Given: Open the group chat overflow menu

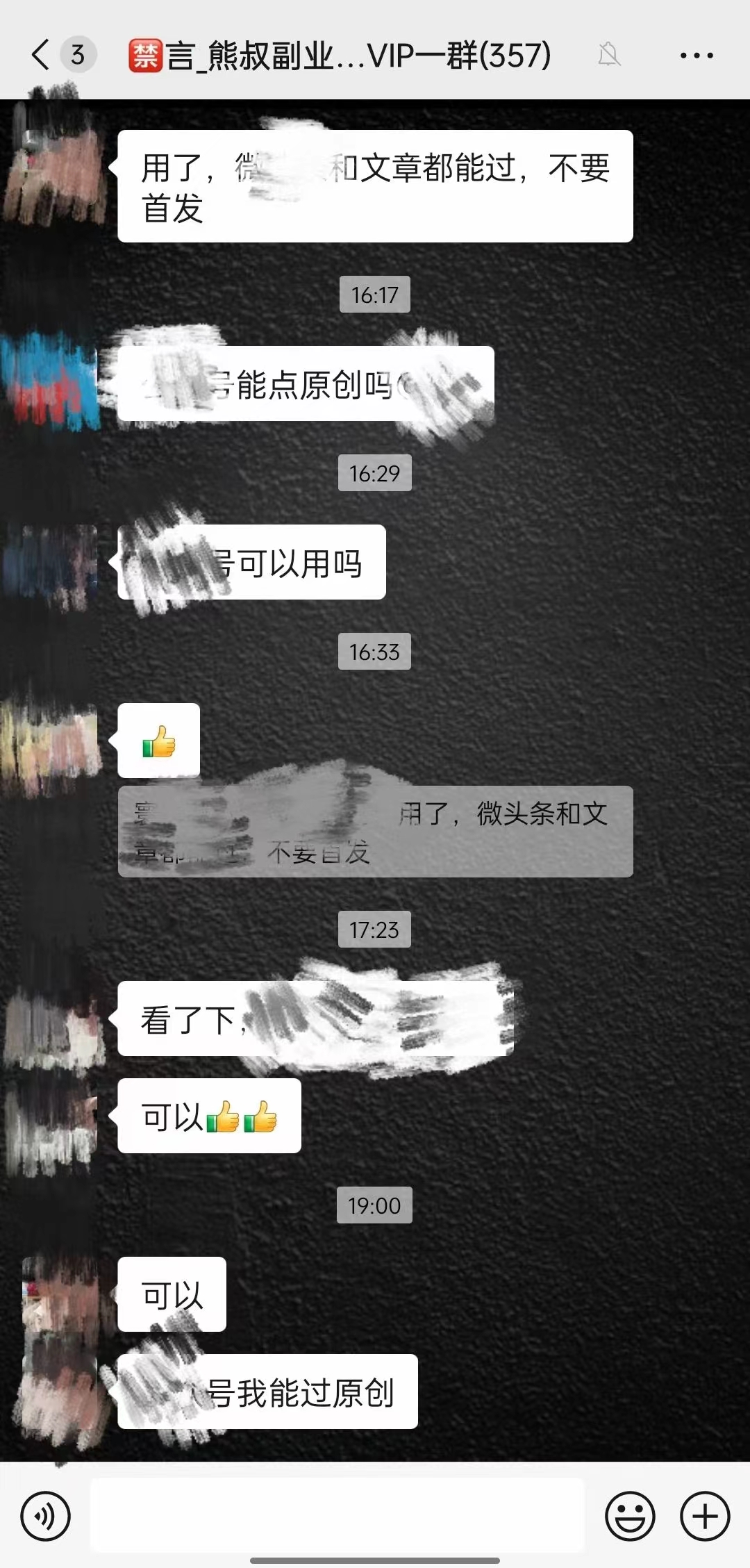Looking at the screenshot, I should pos(697,56).
